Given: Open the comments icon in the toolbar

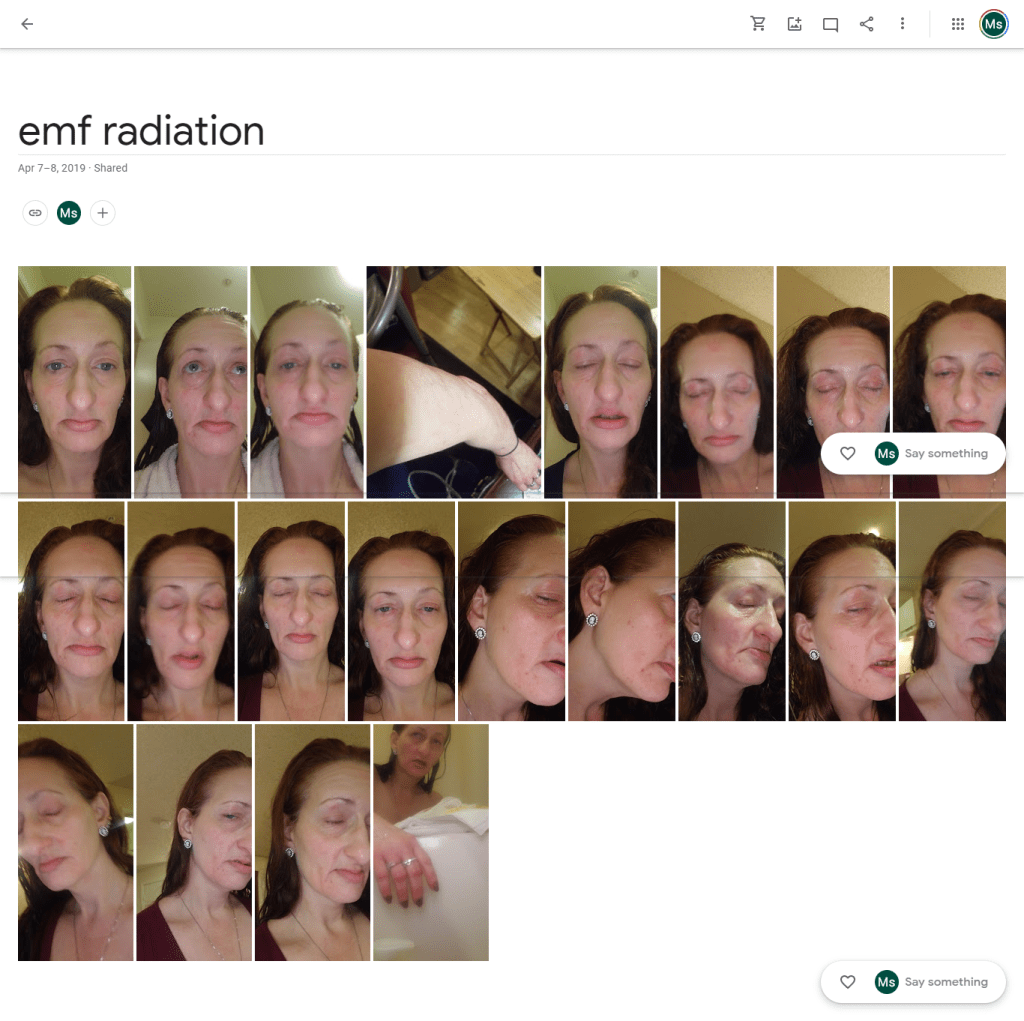Looking at the screenshot, I should click(x=830, y=24).
